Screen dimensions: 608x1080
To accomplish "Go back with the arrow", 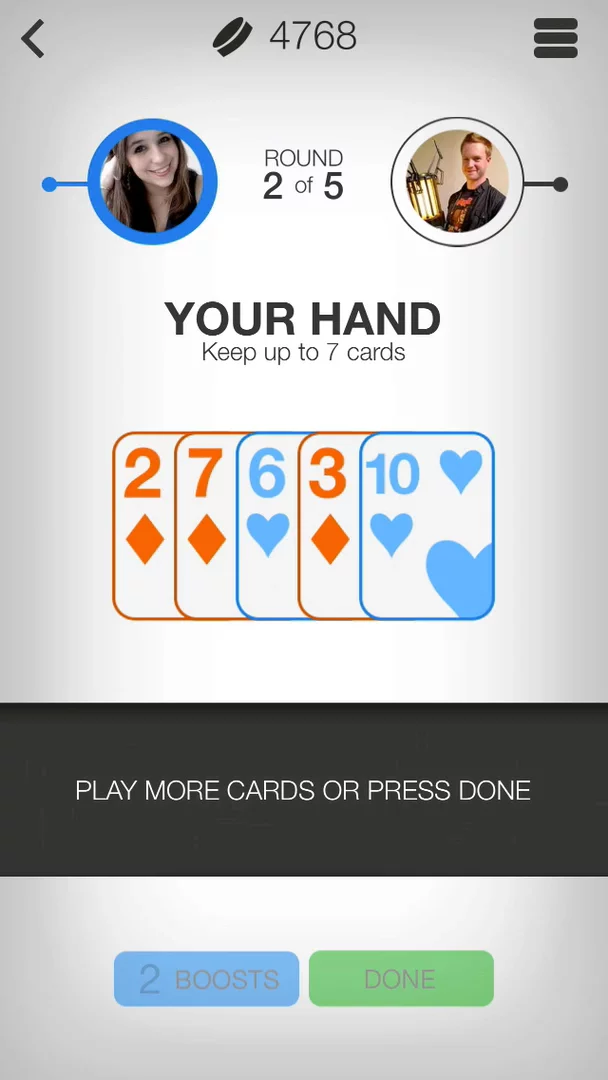I will tap(33, 39).
